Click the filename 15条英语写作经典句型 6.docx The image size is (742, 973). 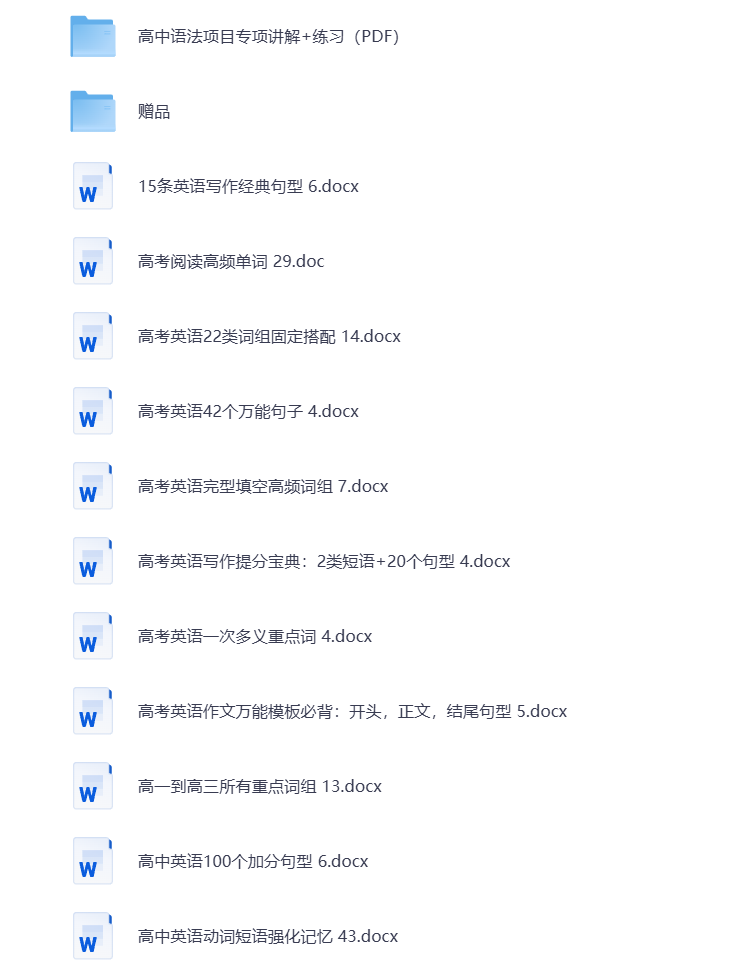(x=247, y=186)
